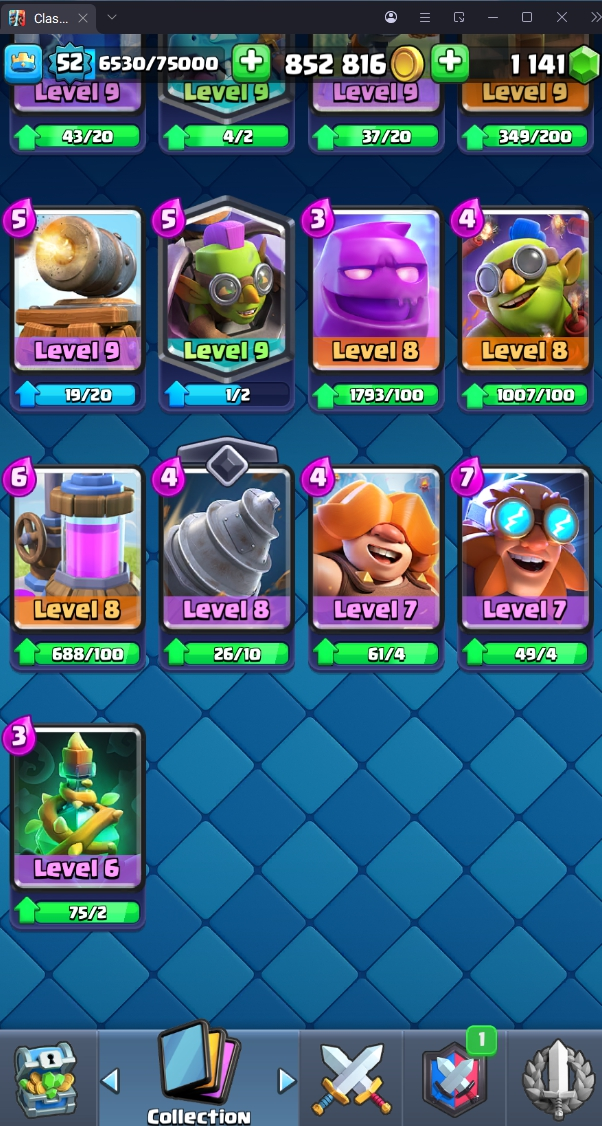
Task: Open the clan shield tab with badge
Action: pyautogui.click(x=453, y=1080)
